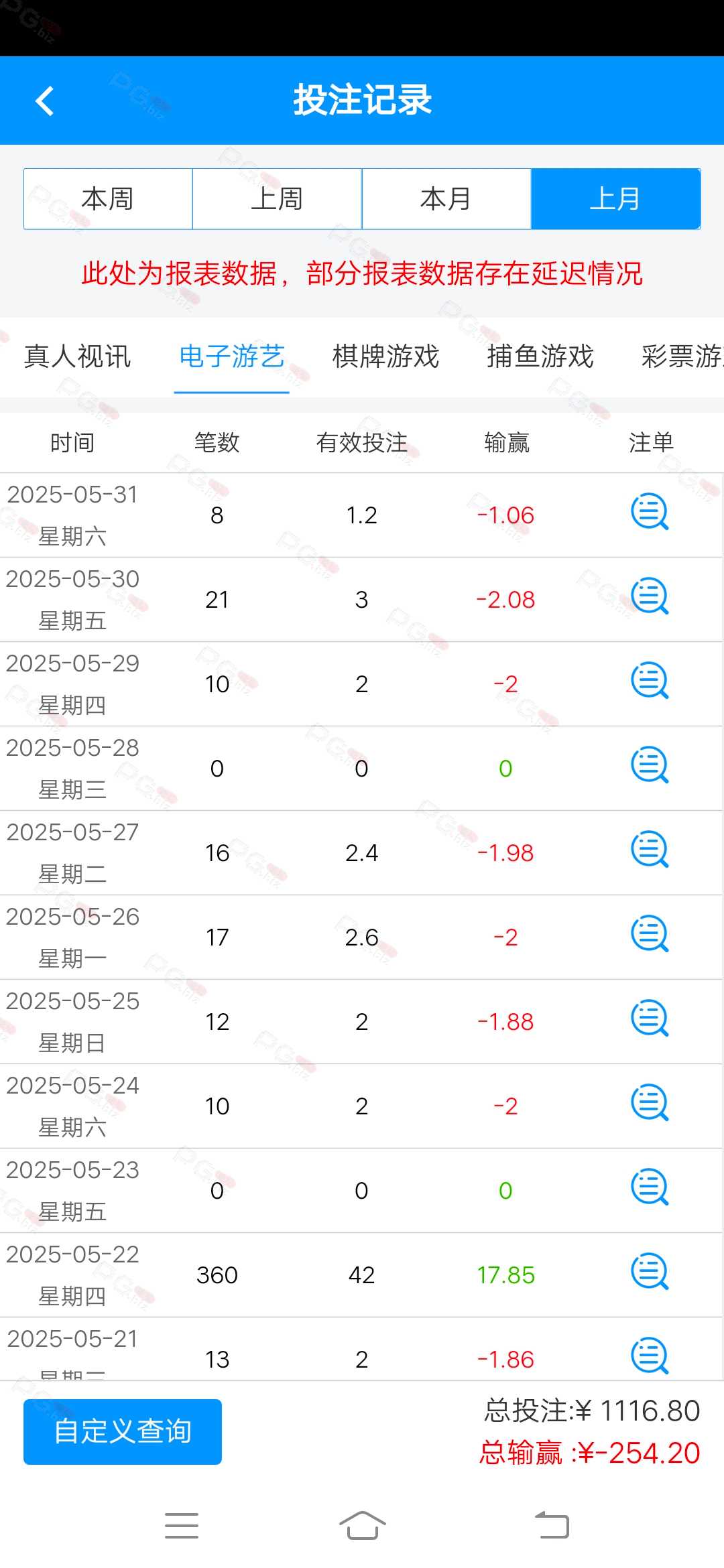Open bet slip details for 2025-05-25
This screenshot has width=724, height=1568.
click(x=650, y=1019)
